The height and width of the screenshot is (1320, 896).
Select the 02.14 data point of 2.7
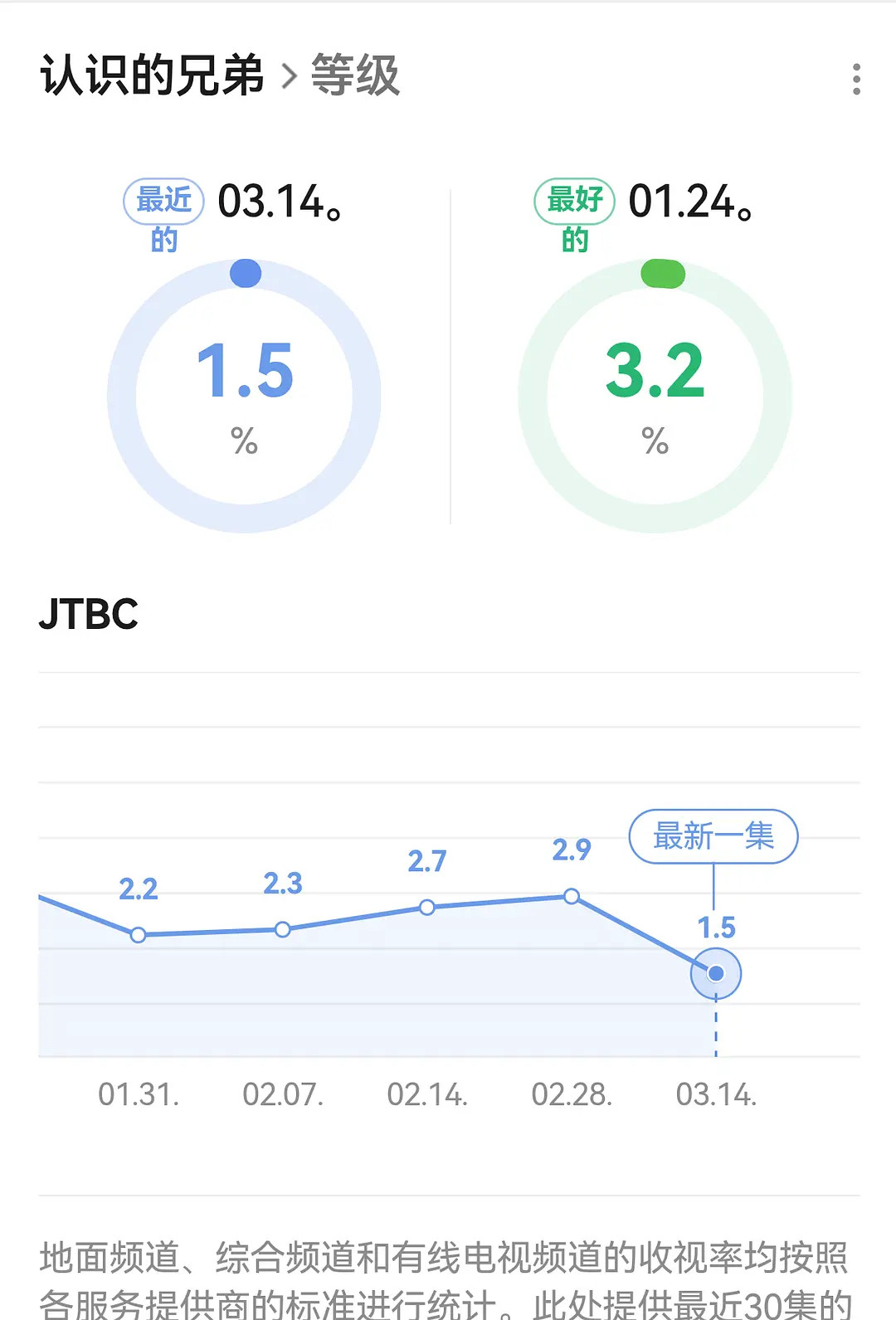tap(427, 907)
